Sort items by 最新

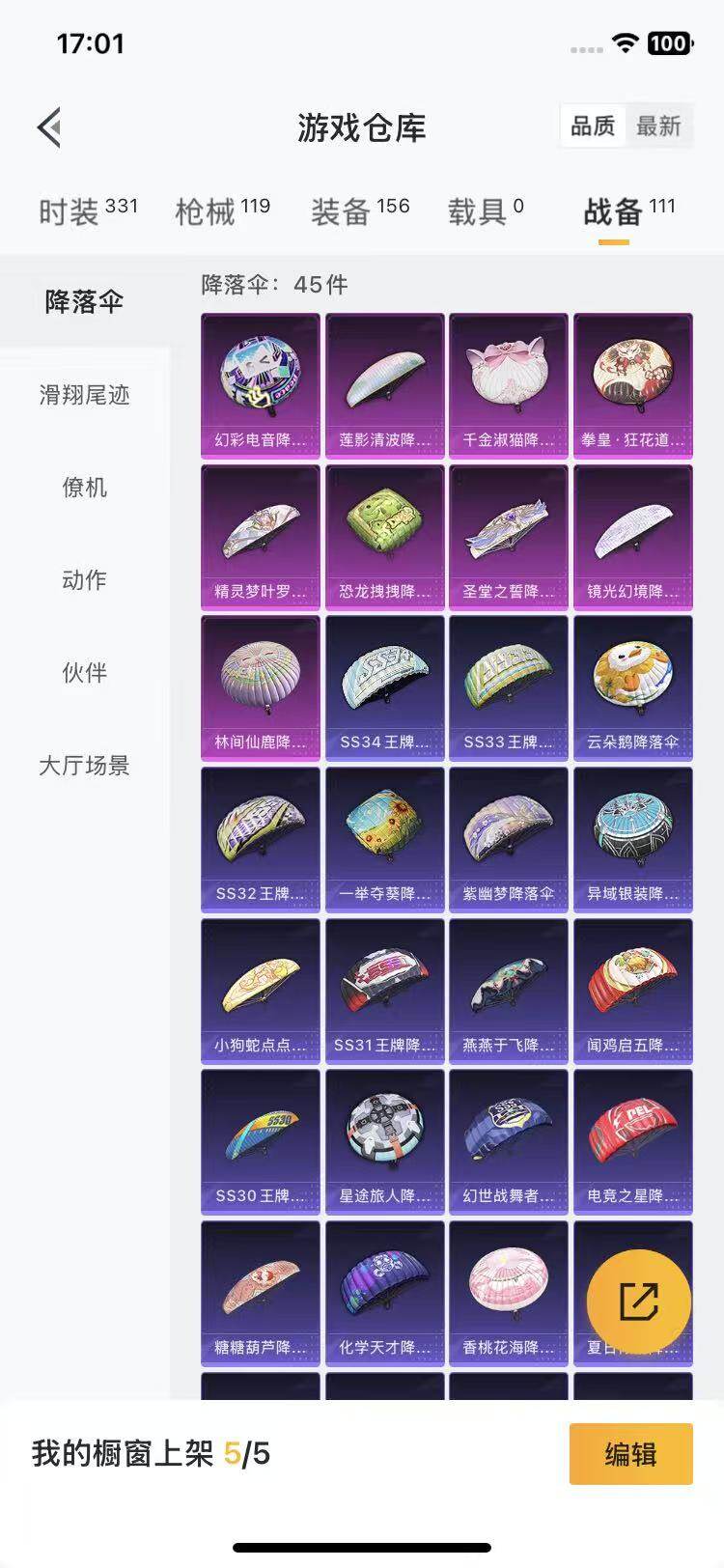click(658, 126)
